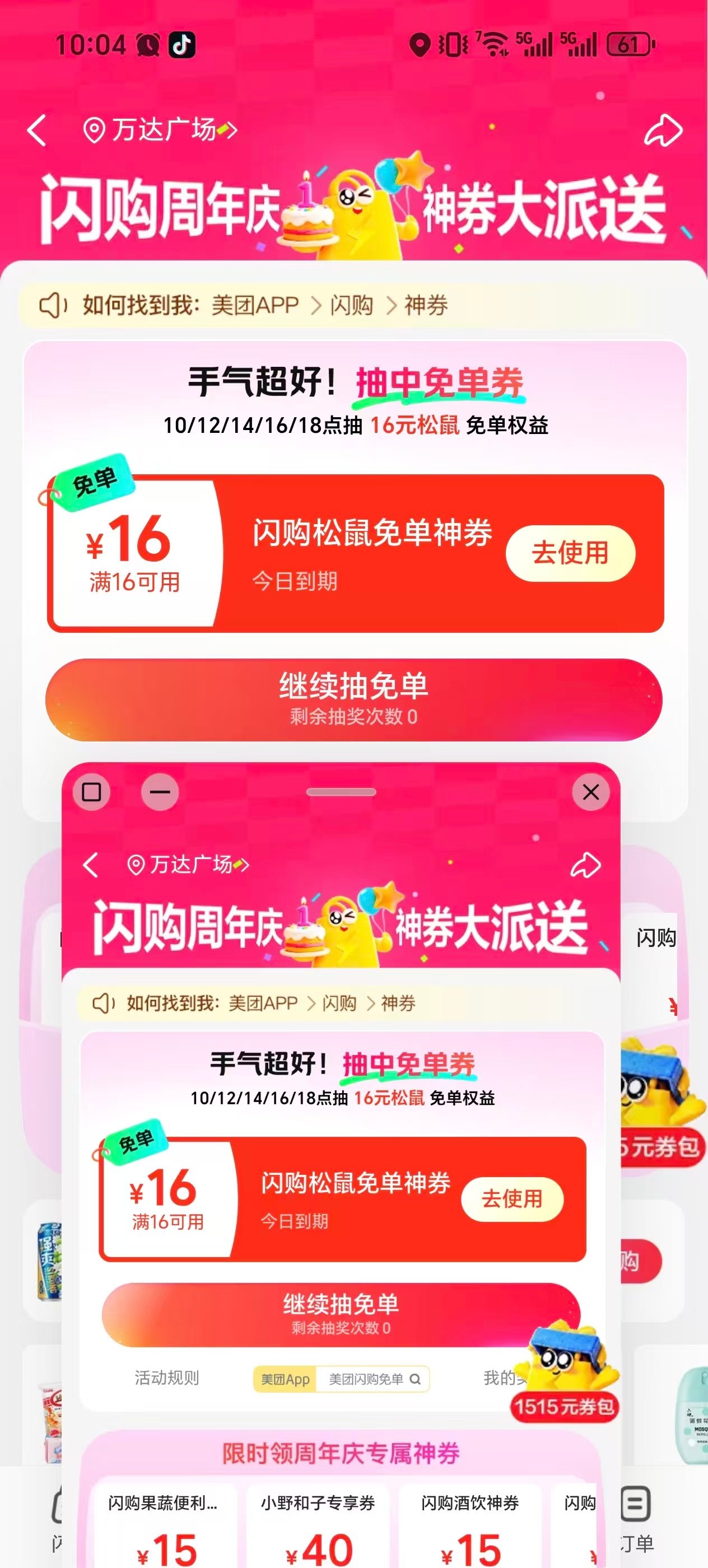The width and height of the screenshot is (708, 1568).
Task: Open the 美团闪购免单 search box
Action: point(372,1379)
